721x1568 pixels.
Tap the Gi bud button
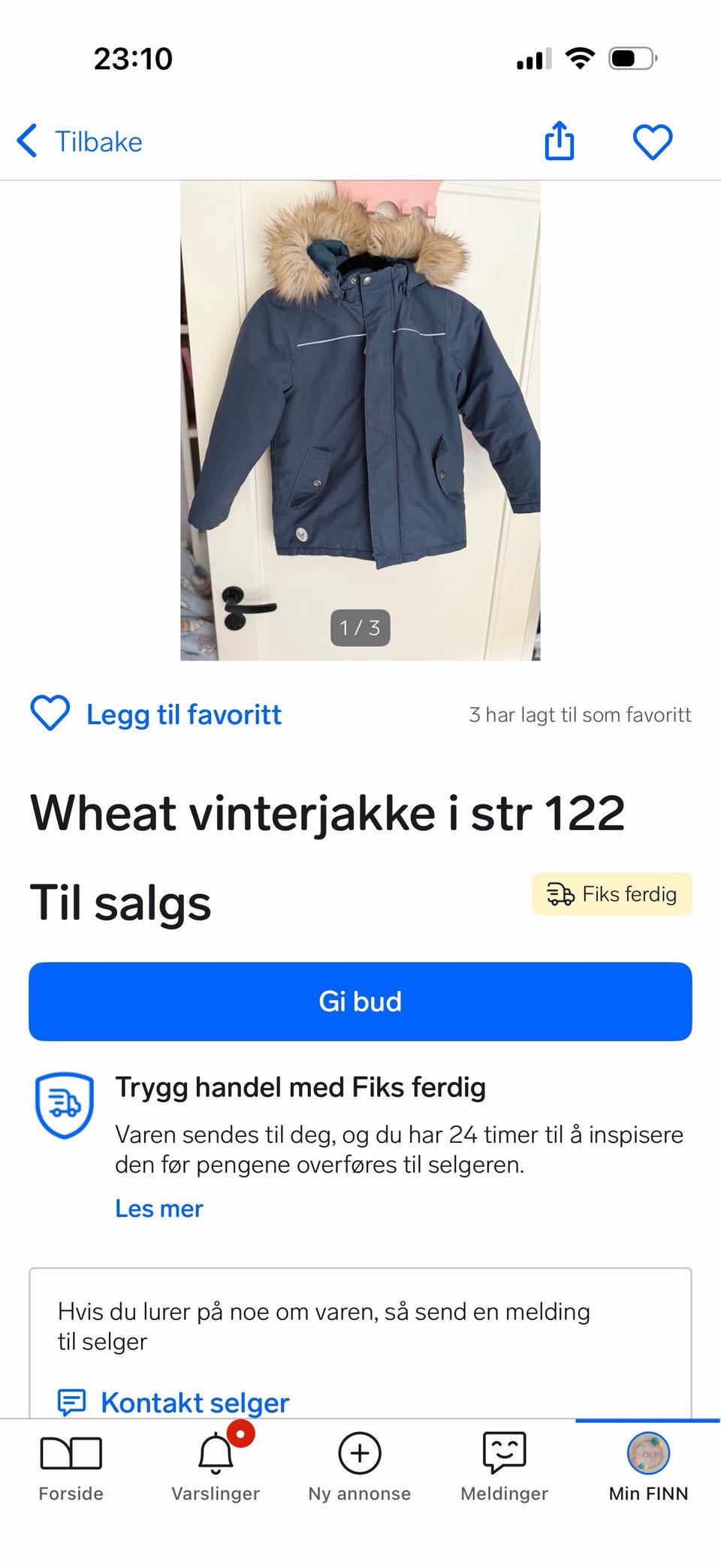pyautogui.click(x=360, y=1001)
